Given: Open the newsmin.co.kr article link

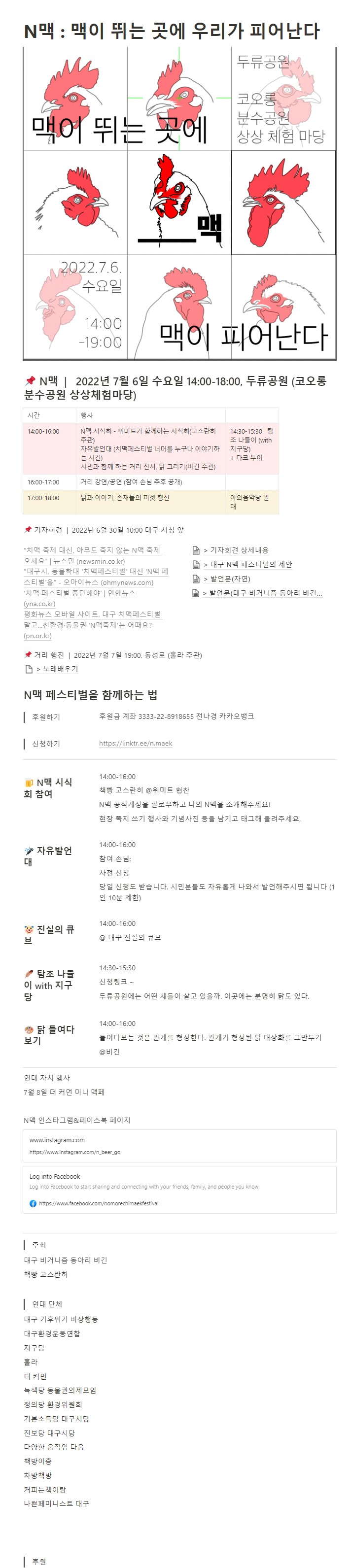Looking at the screenshot, I should [91, 550].
